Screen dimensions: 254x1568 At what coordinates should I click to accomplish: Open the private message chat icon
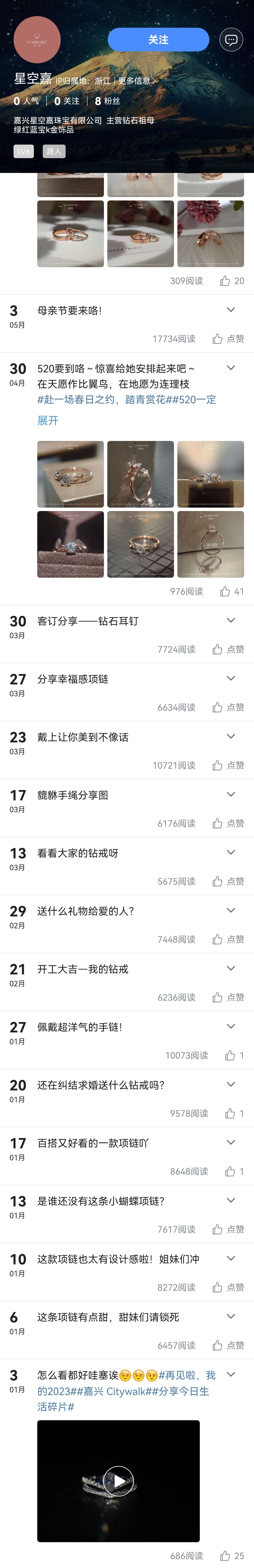231,40
